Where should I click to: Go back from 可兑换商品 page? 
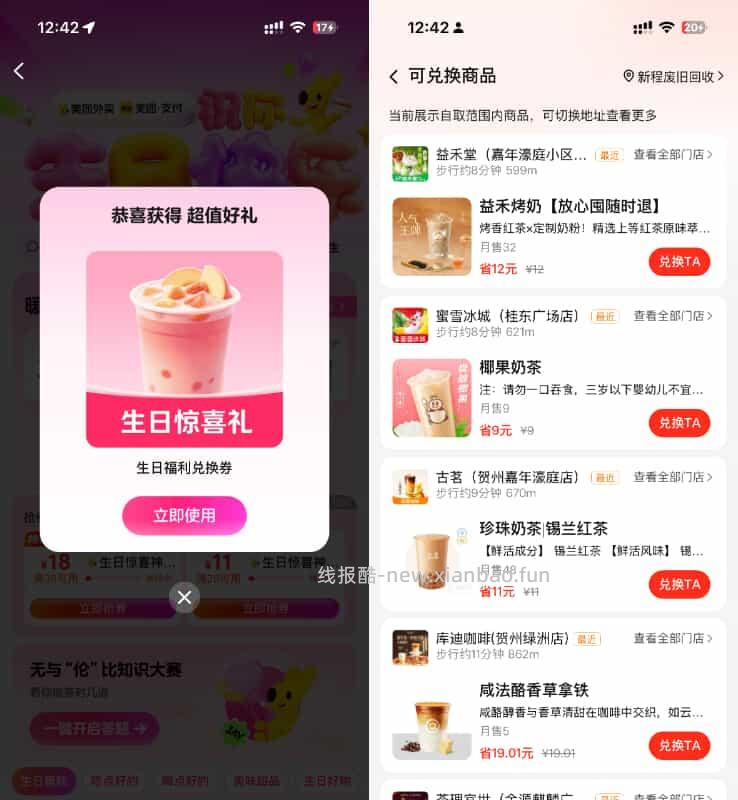pyautogui.click(x=394, y=77)
